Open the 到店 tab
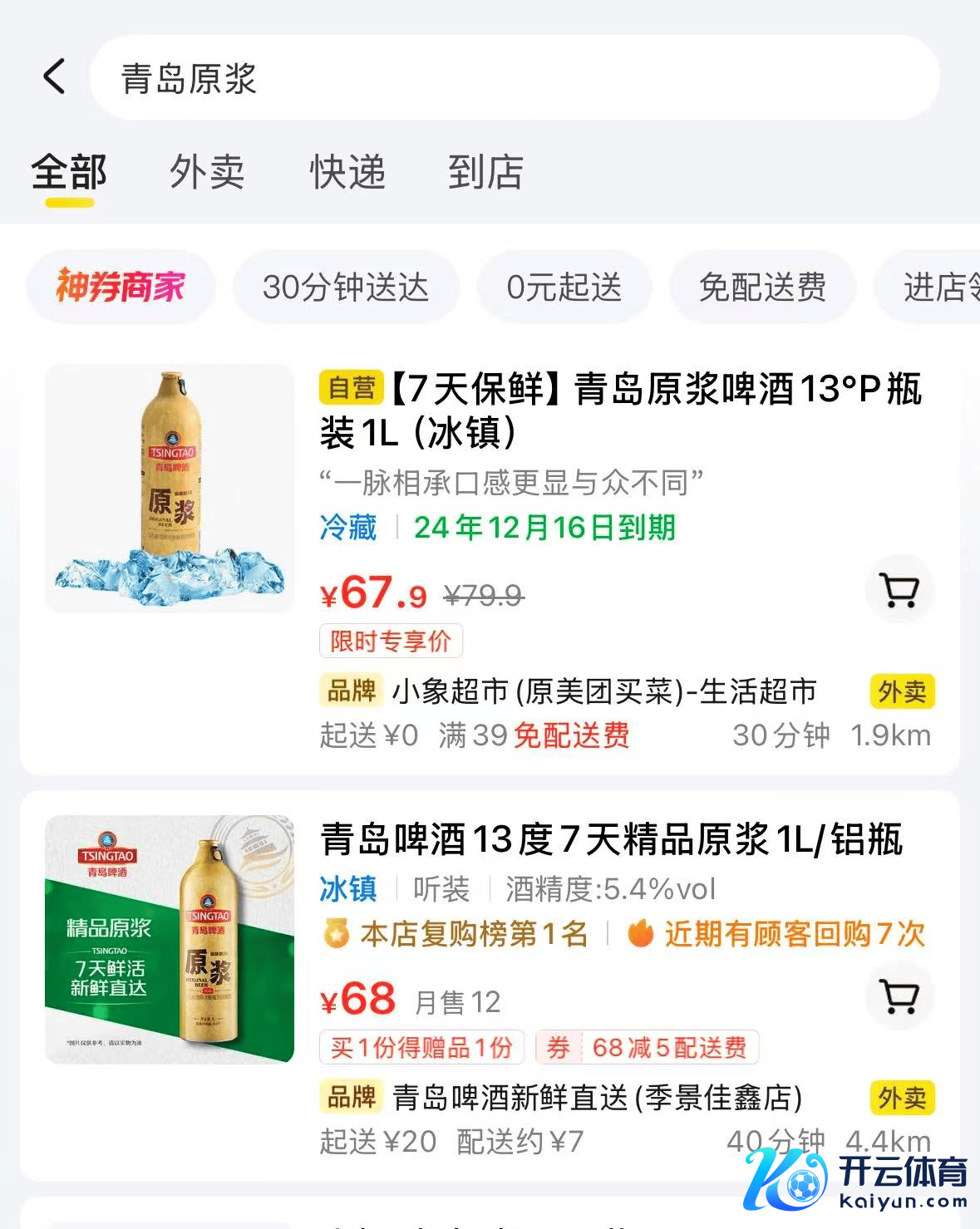980x1229 pixels. [x=486, y=173]
